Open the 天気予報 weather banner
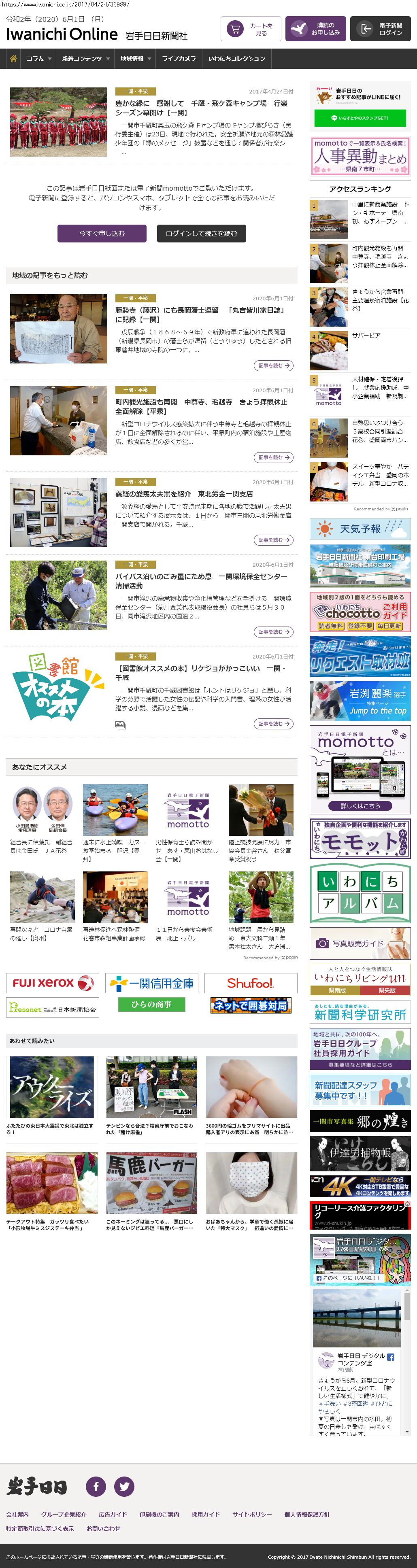Image resolution: width=417 pixels, height=1568 pixels. pos(360,529)
